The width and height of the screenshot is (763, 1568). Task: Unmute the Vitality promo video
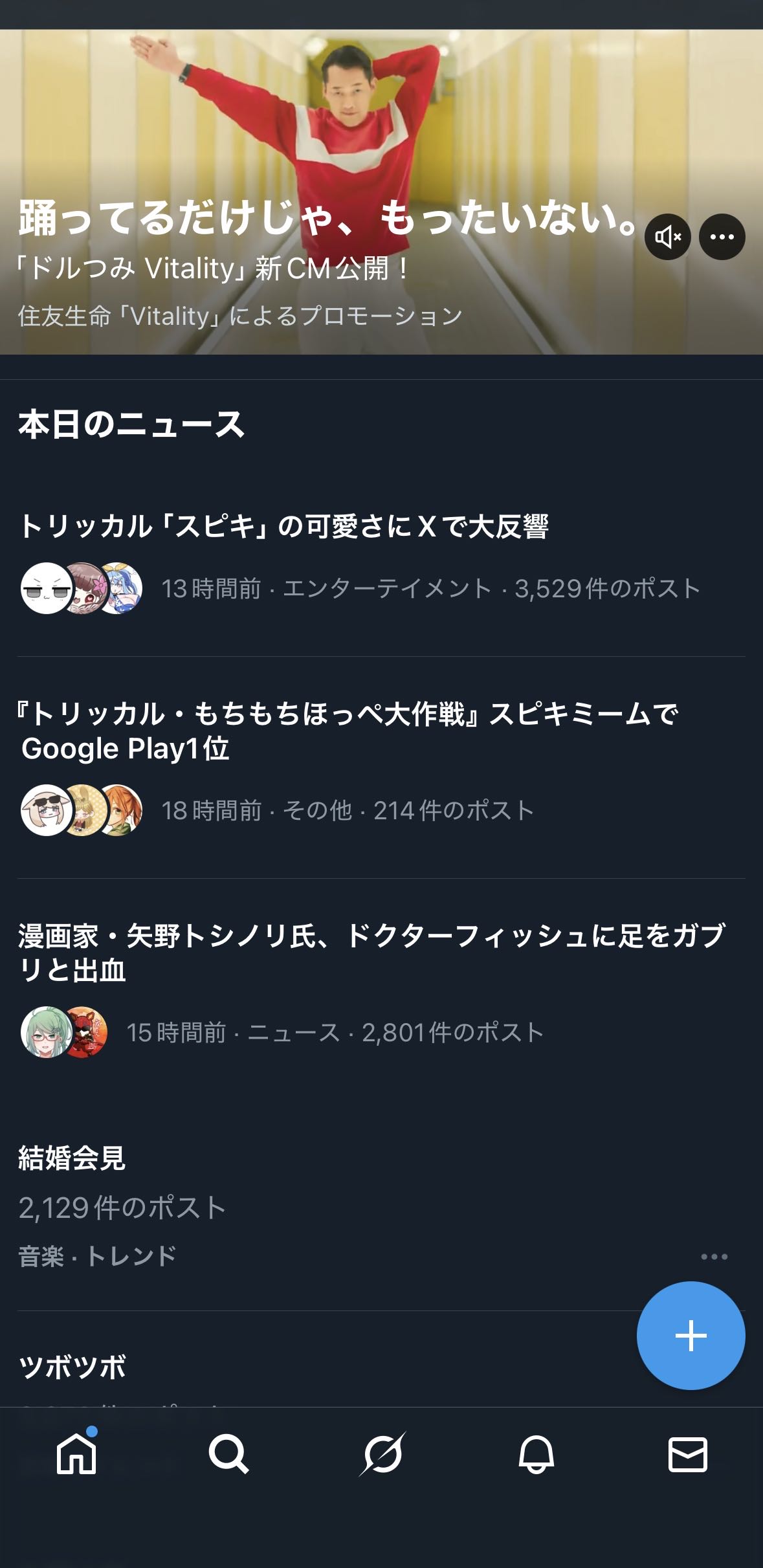coord(667,237)
